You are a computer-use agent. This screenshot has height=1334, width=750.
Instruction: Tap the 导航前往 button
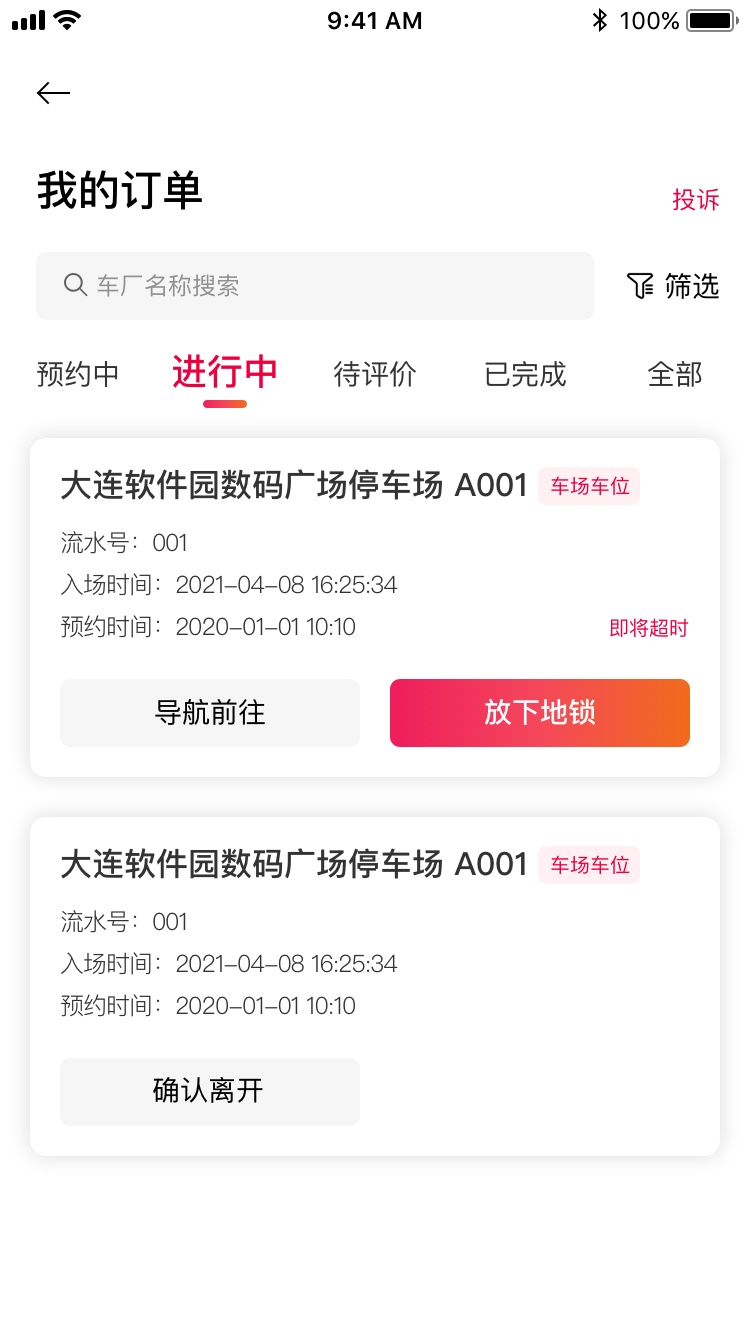tap(210, 713)
